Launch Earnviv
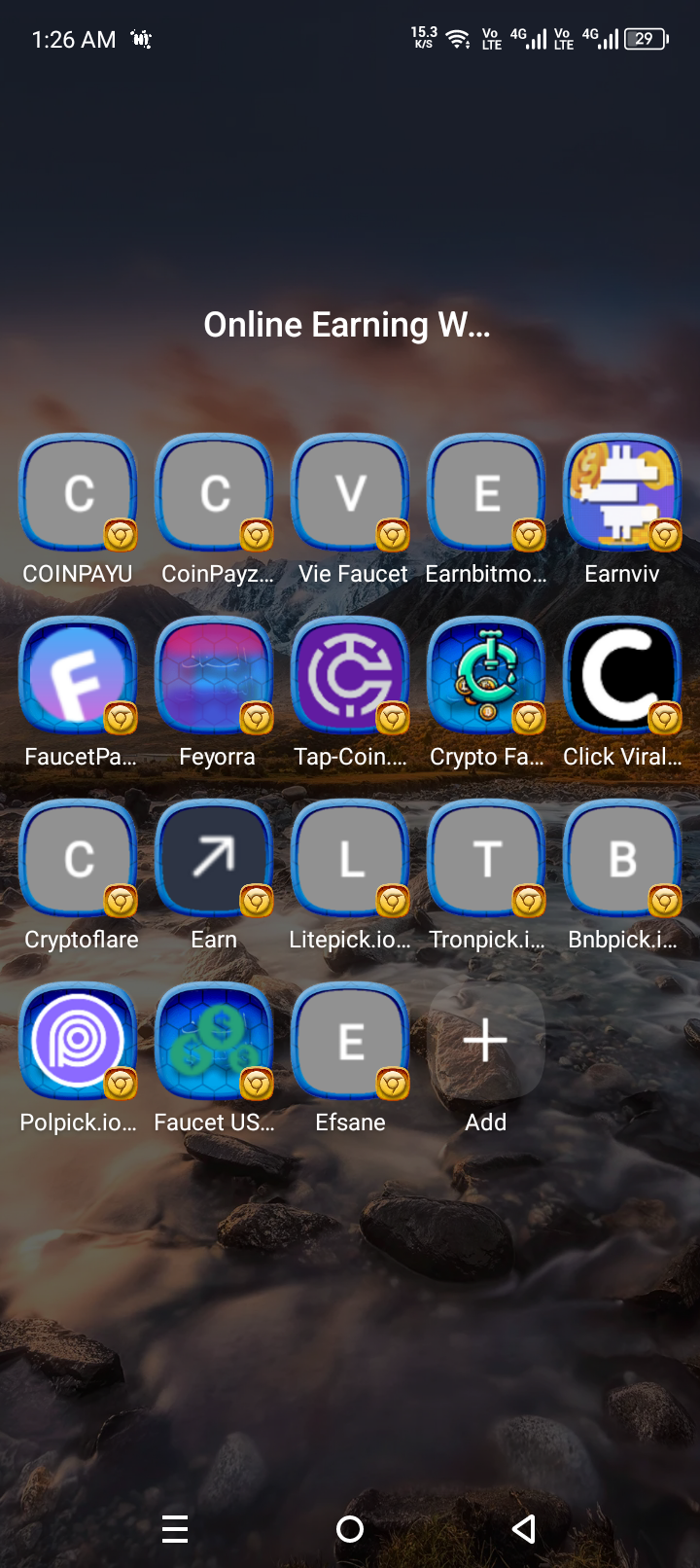This screenshot has width=700, height=1568. [622, 493]
